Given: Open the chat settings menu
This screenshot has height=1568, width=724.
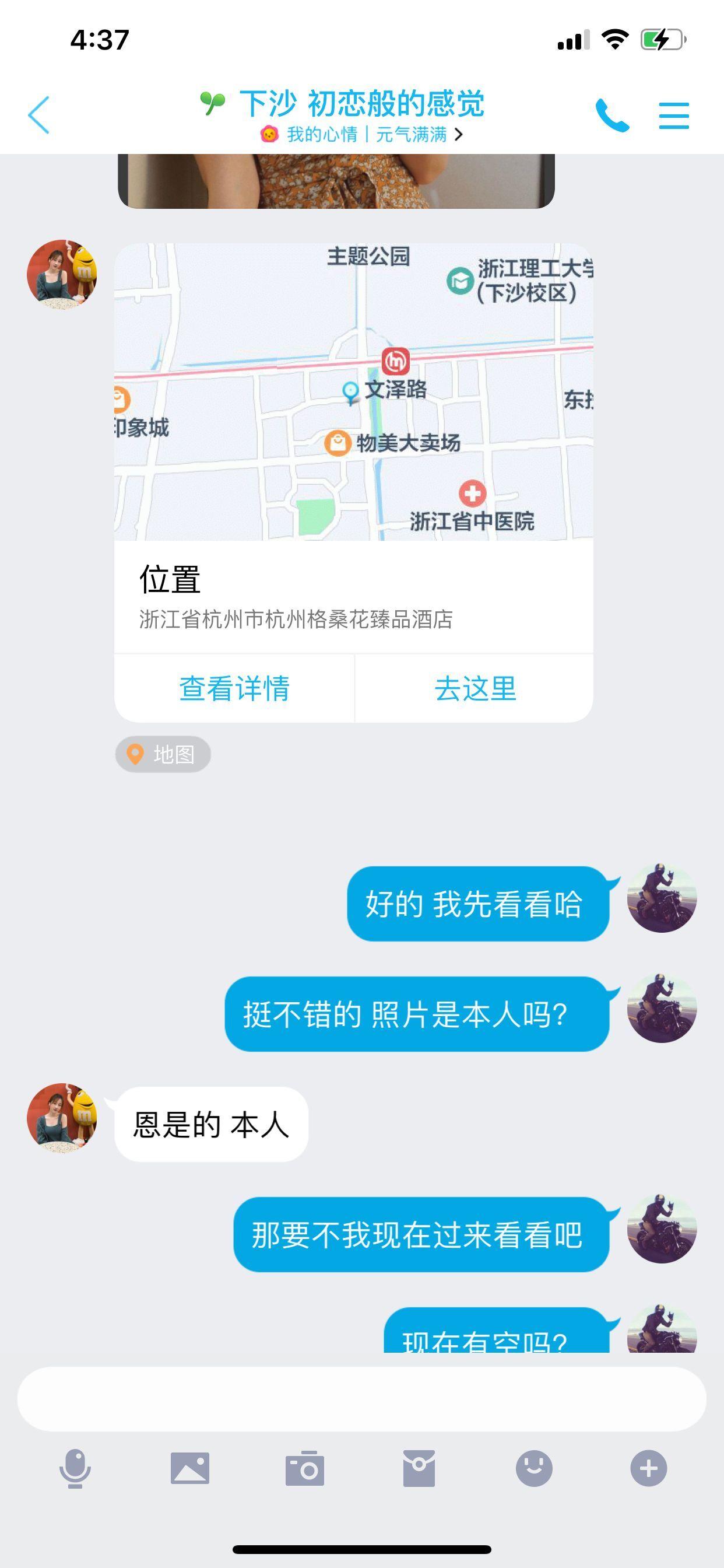Looking at the screenshot, I should click(674, 115).
